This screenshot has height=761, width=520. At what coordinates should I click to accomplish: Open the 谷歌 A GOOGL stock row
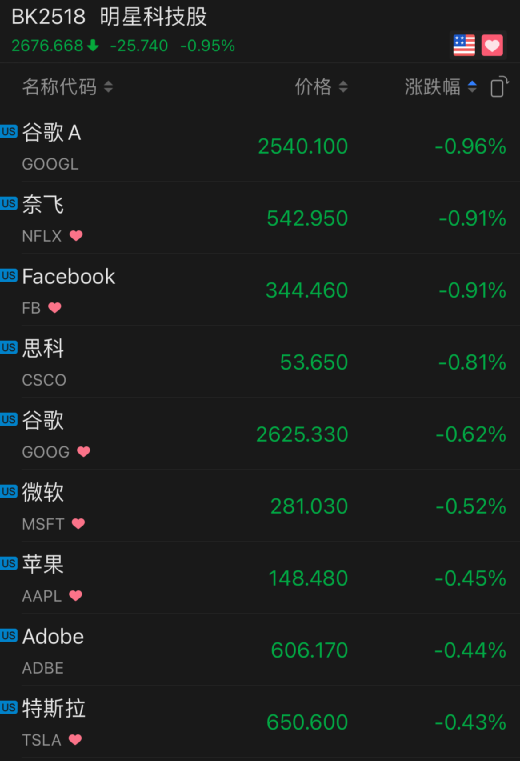tap(260, 146)
